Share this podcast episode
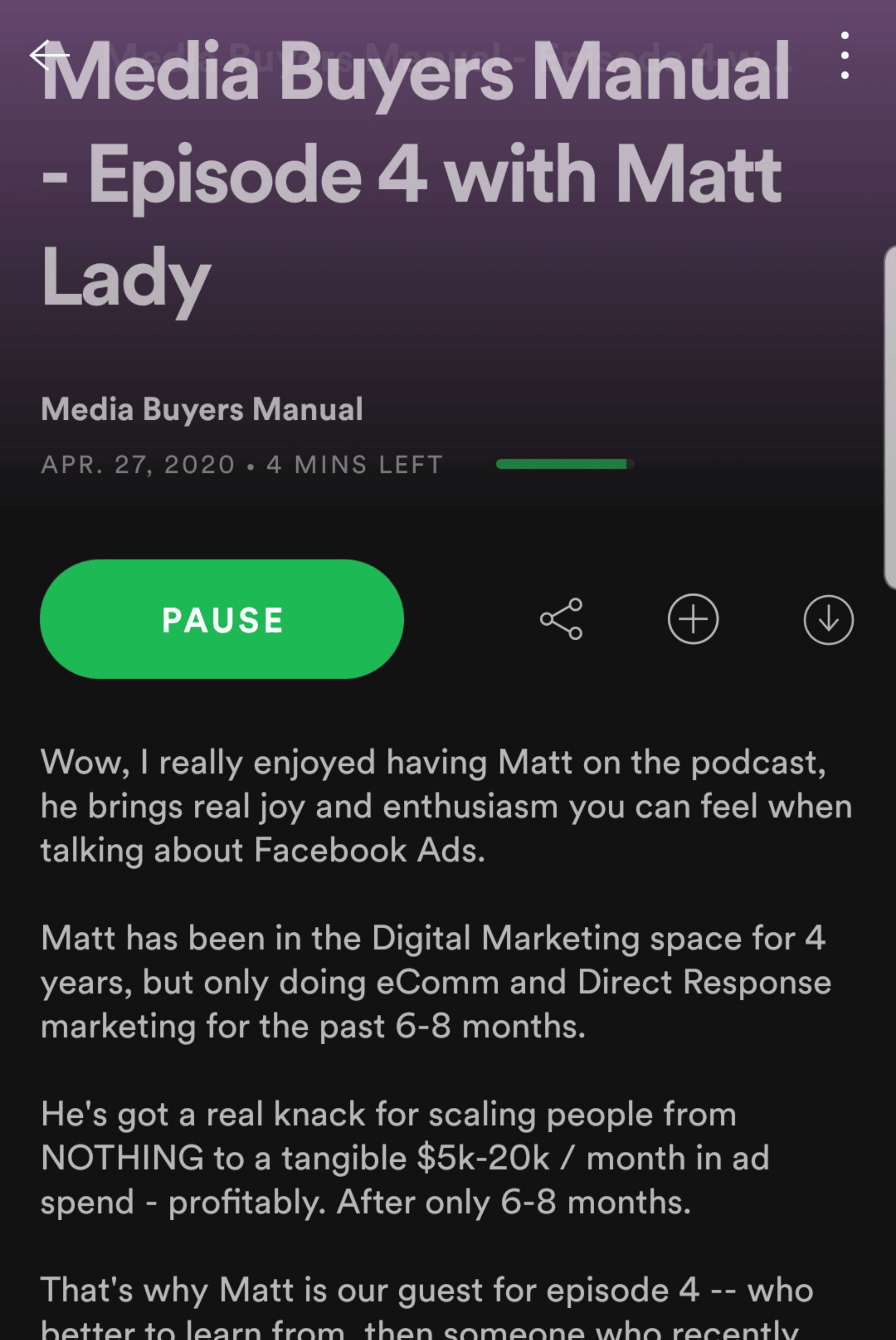Viewport: 896px width, 1340px height. pos(561,619)
